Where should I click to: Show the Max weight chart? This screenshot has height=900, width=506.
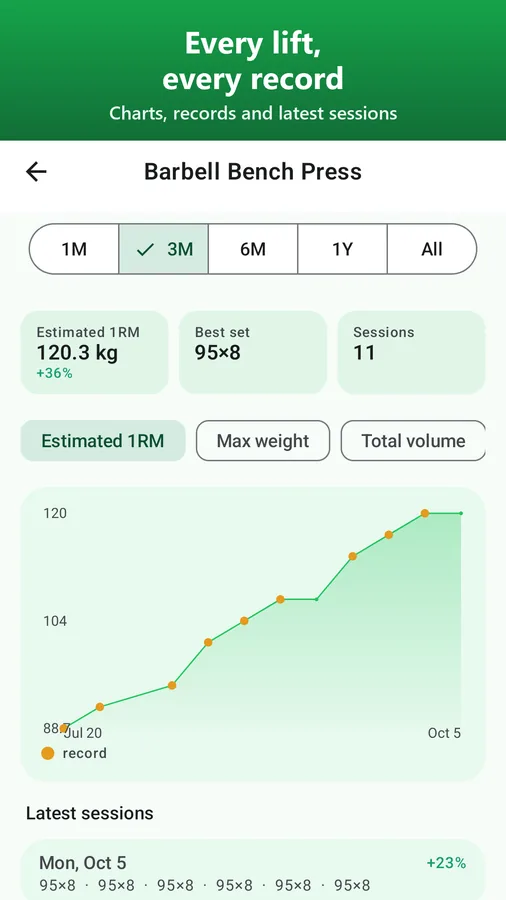pos(263,441)
